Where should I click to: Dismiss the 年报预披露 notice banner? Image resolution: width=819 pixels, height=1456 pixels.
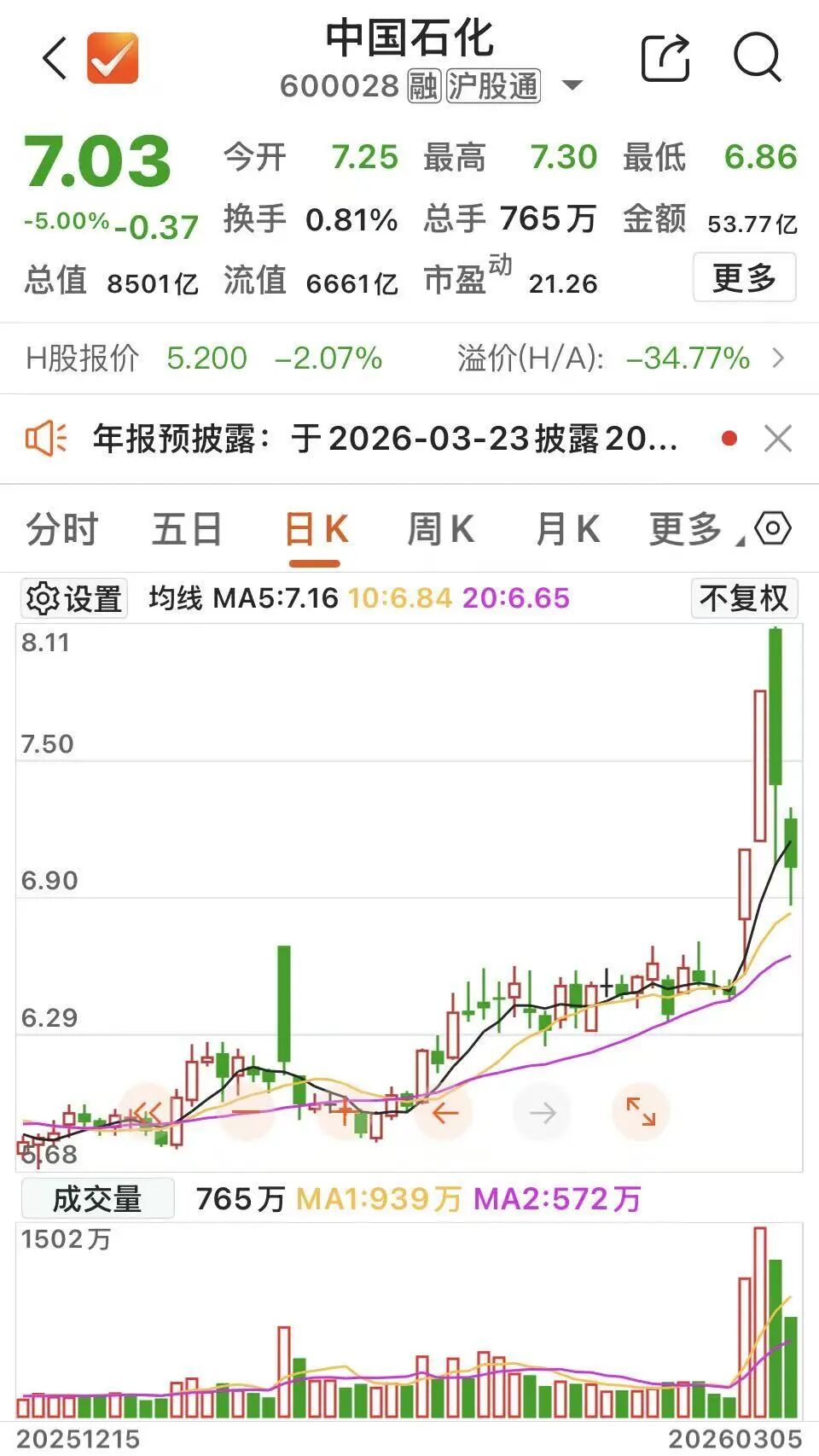coord(777,439)
